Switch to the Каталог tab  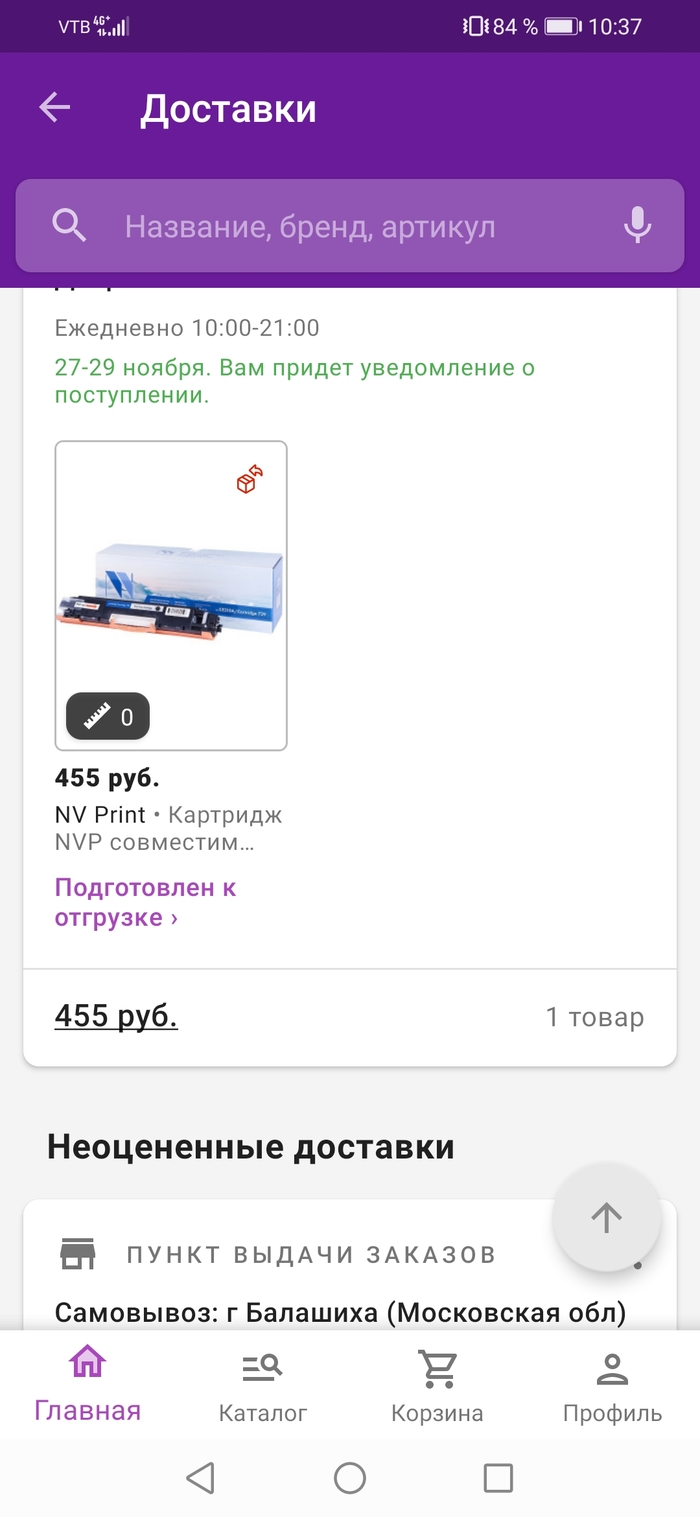tap(263, 1386)
